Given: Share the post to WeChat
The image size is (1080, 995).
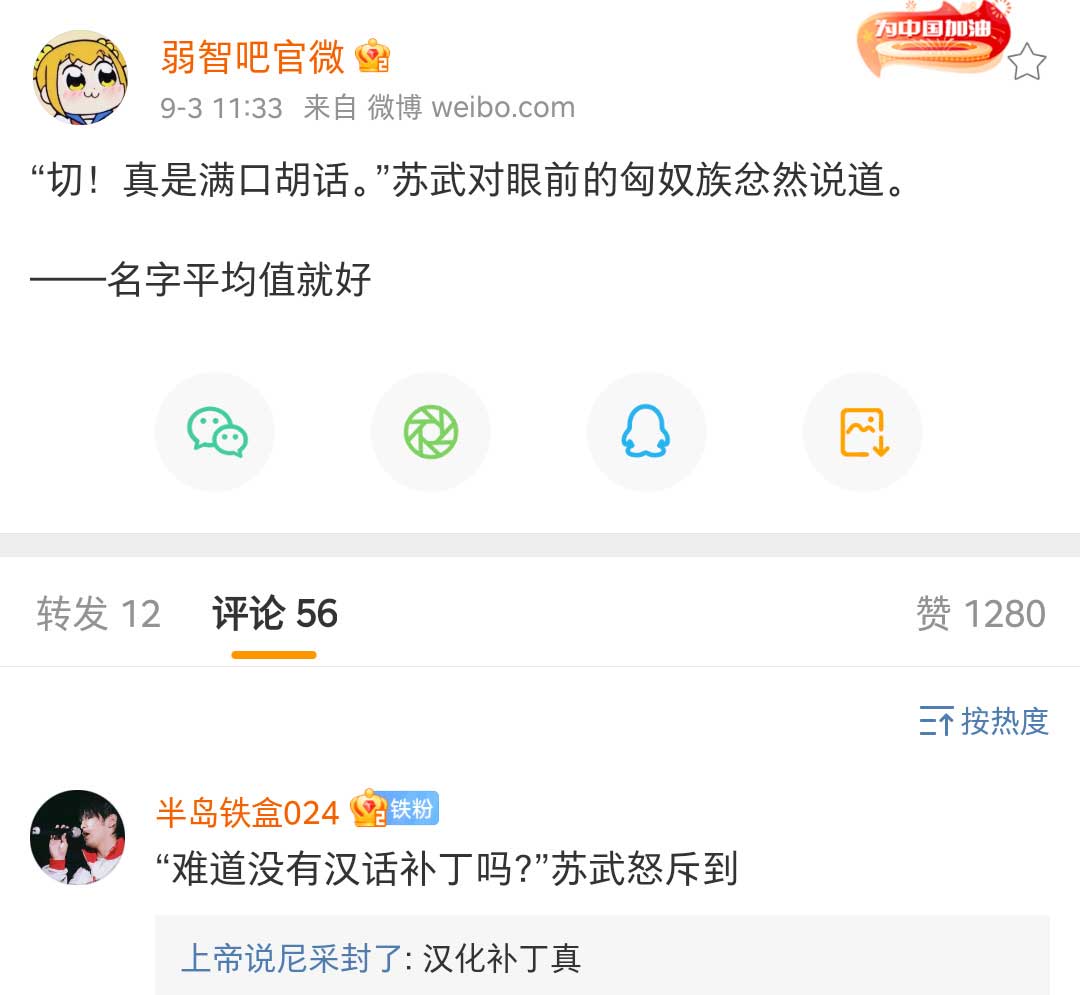Looking at the screenshot, I should 215,432.
